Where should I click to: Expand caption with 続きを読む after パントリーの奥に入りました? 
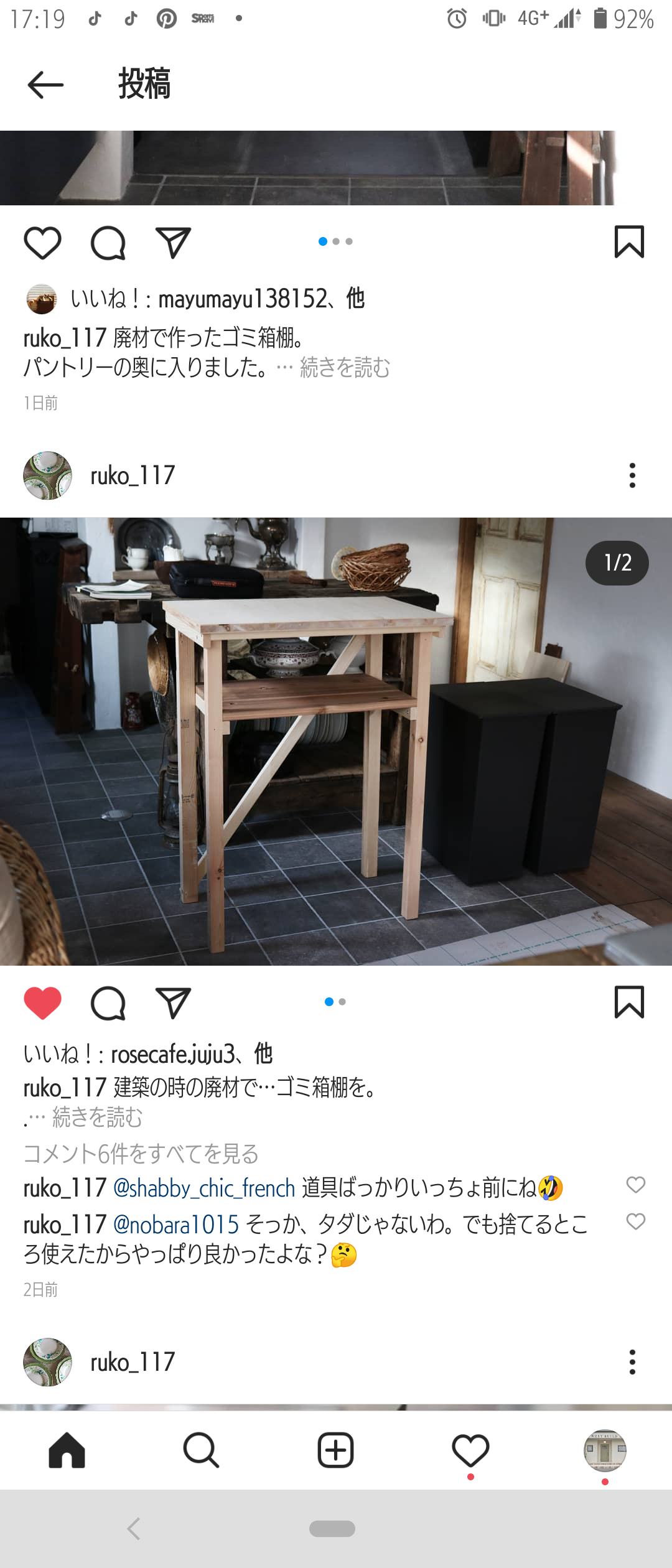[x=345, y=368]
